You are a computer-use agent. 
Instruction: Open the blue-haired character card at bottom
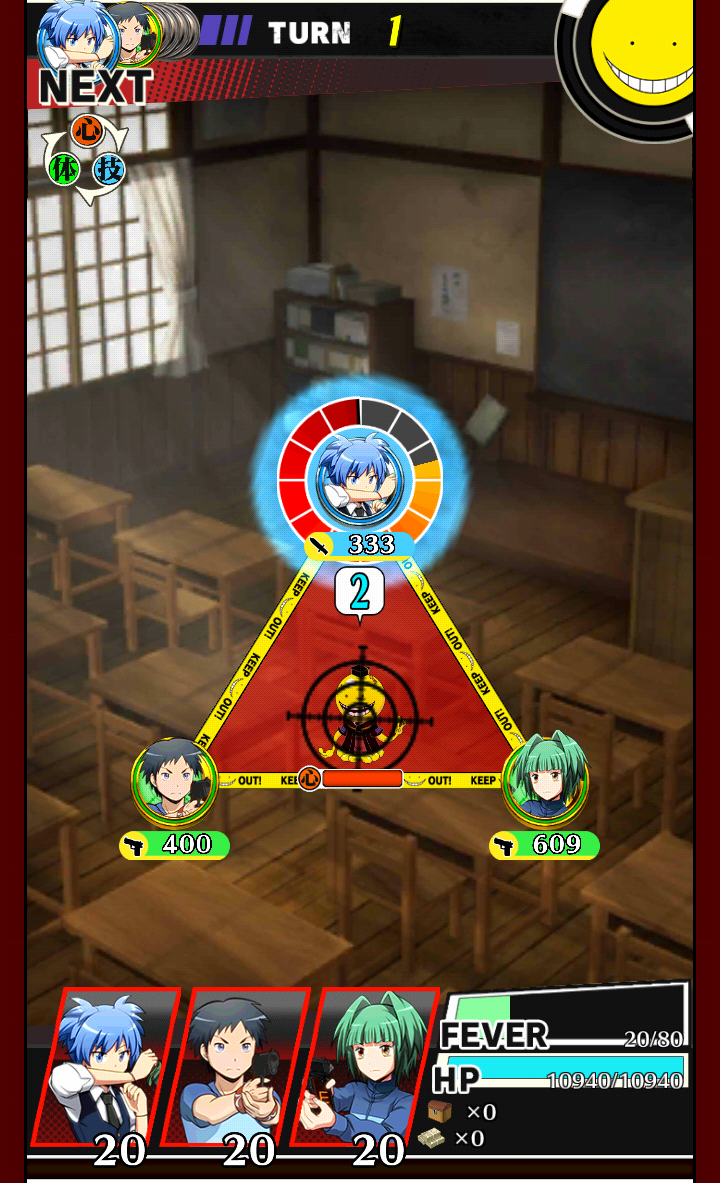[106, 1065]
